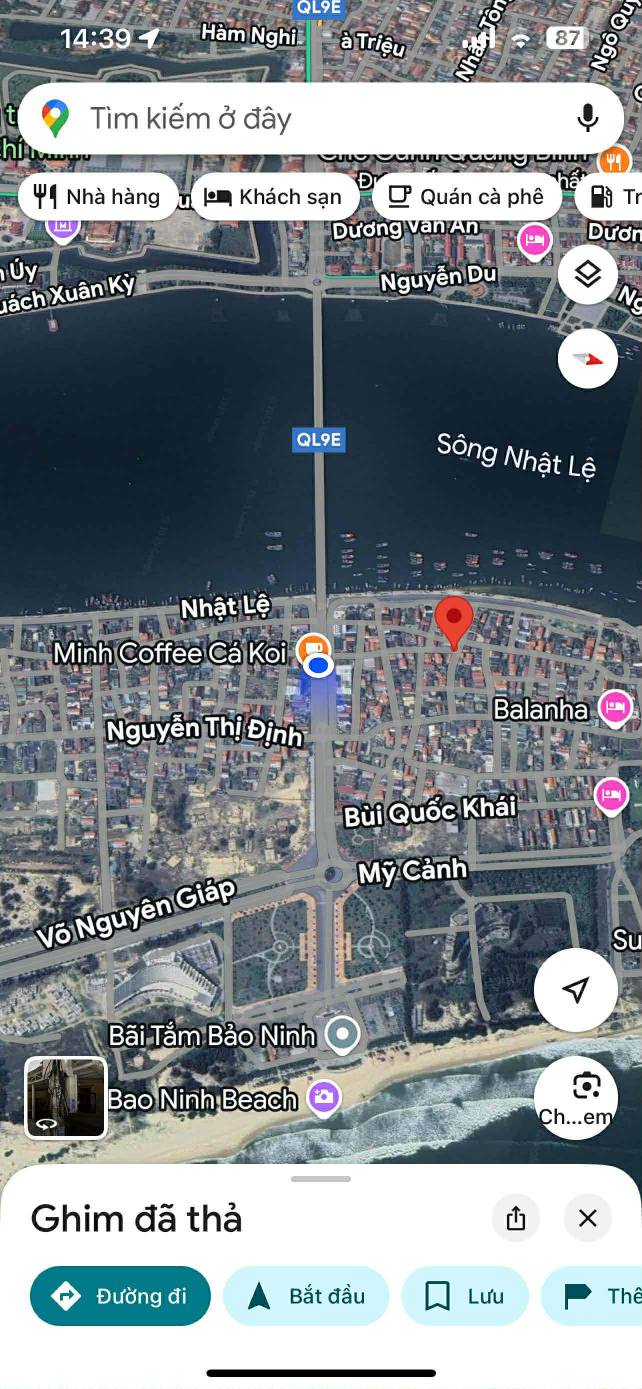Save the pin with Lưu
This screenshot has width=642, height=1389.
[465, 1296]
